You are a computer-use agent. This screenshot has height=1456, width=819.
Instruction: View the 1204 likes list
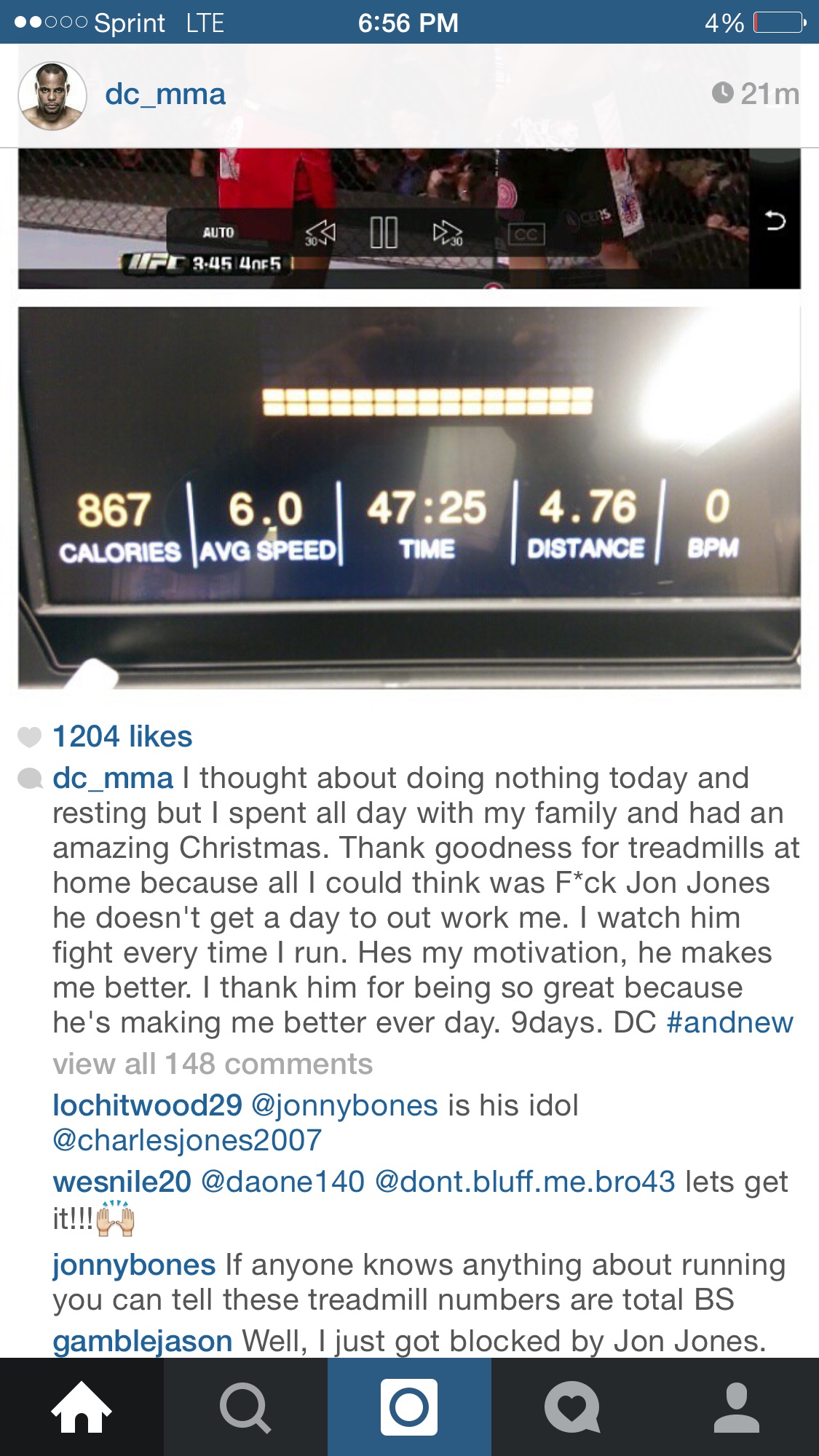pyautogui.click(x=122, y=736)
